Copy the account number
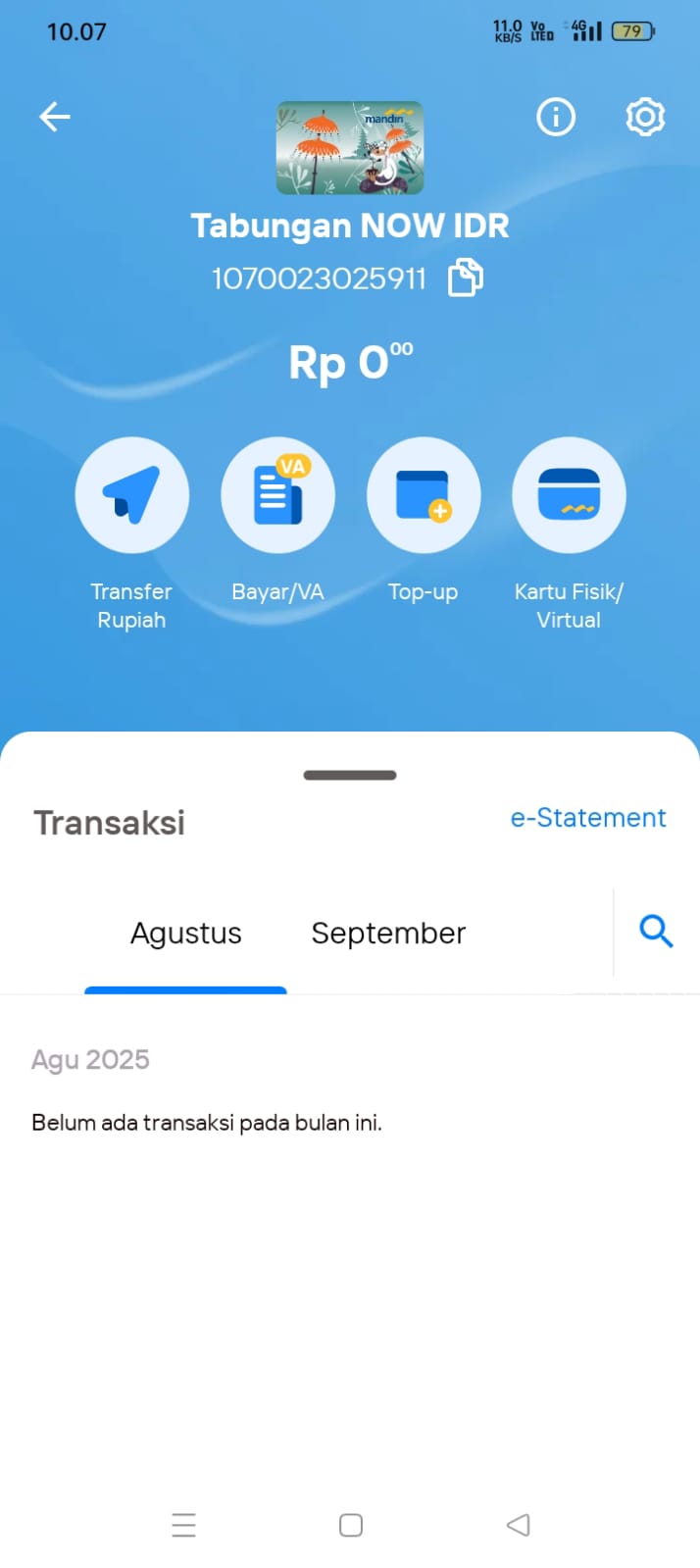This screenshot has width=700, height=1568. 466,278
